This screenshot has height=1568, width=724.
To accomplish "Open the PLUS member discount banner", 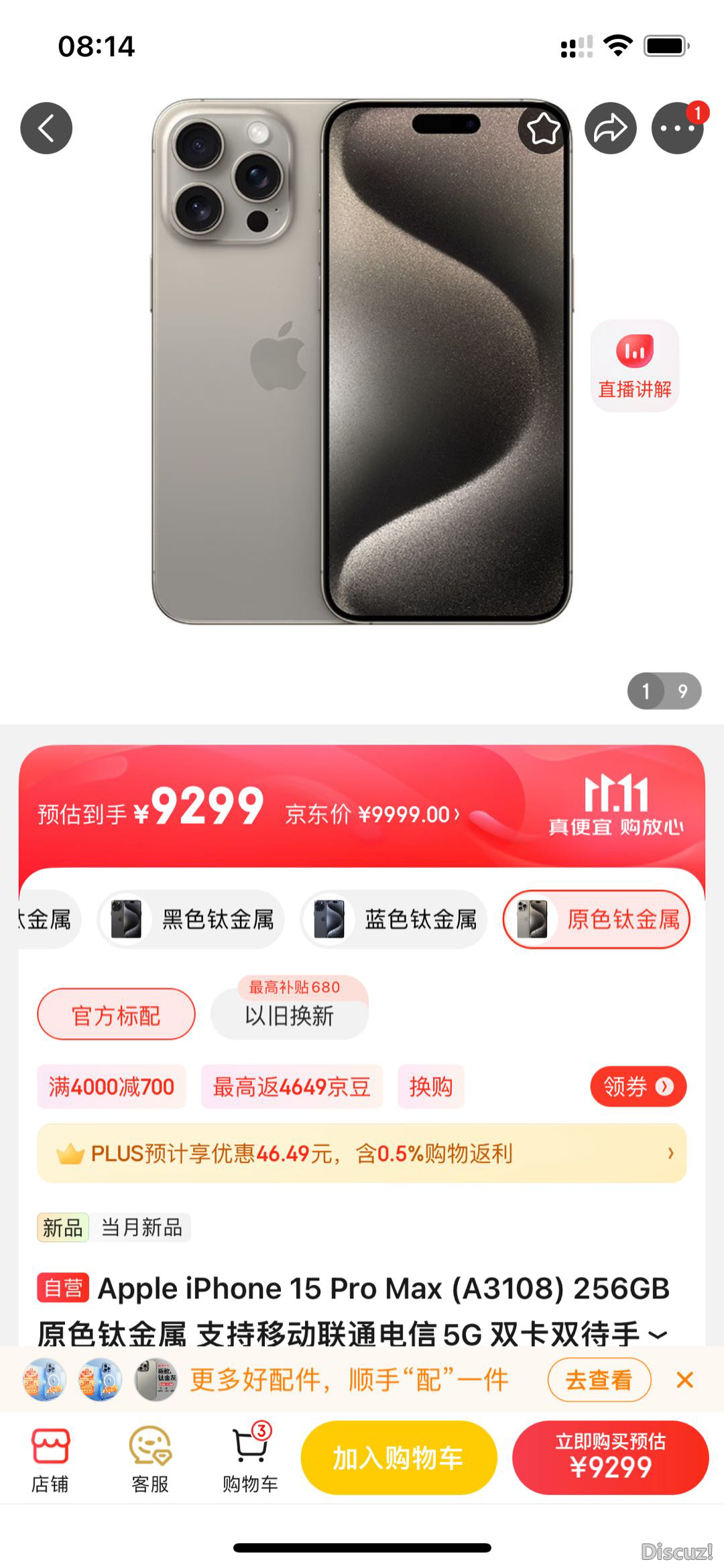I will [x=362, y=1153].
